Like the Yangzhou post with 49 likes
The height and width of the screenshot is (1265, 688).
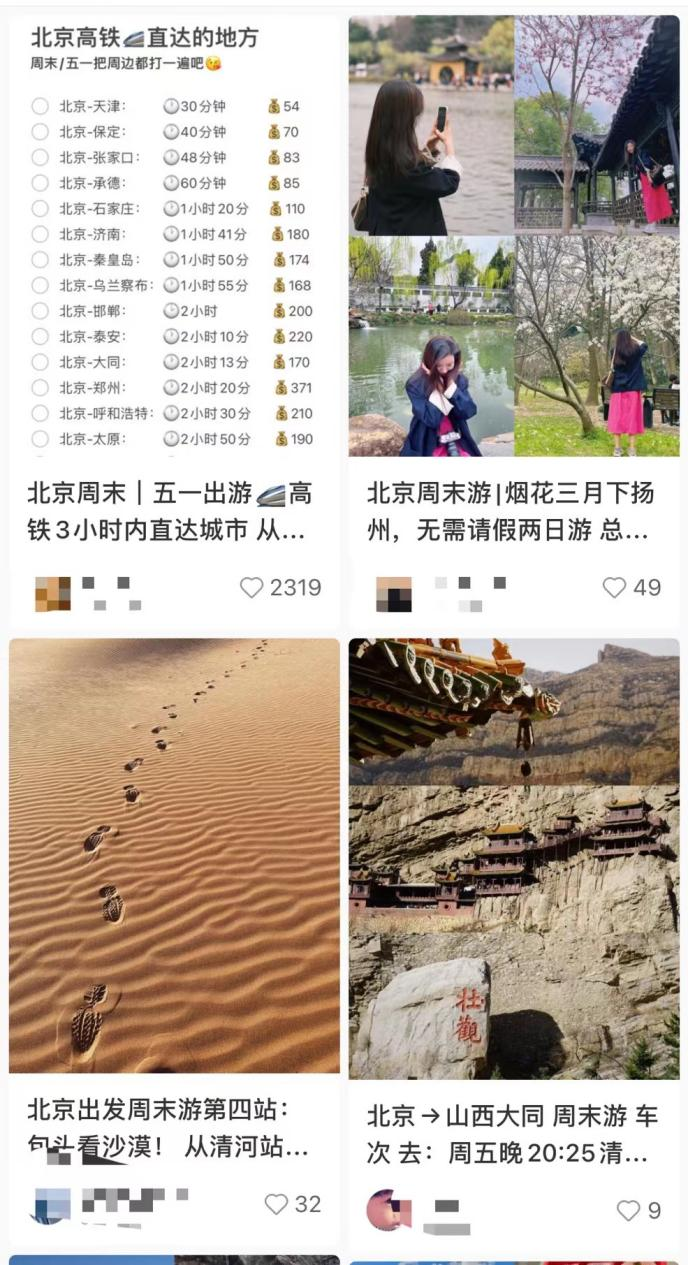614,588
